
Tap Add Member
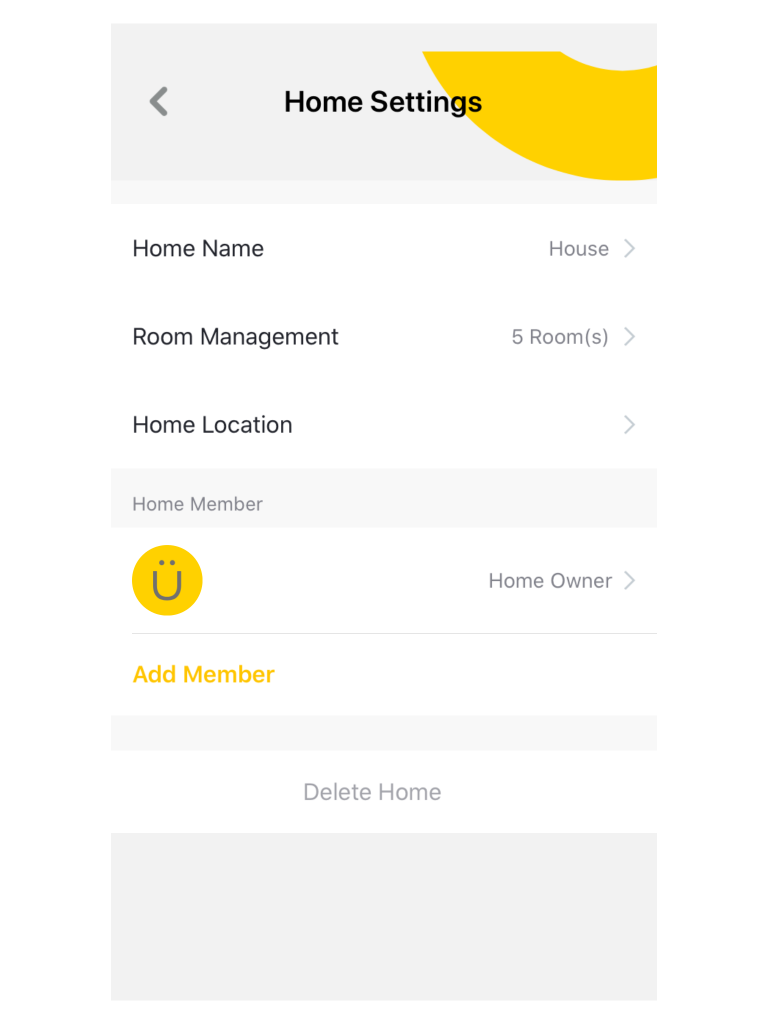click(x=204, y=675)
